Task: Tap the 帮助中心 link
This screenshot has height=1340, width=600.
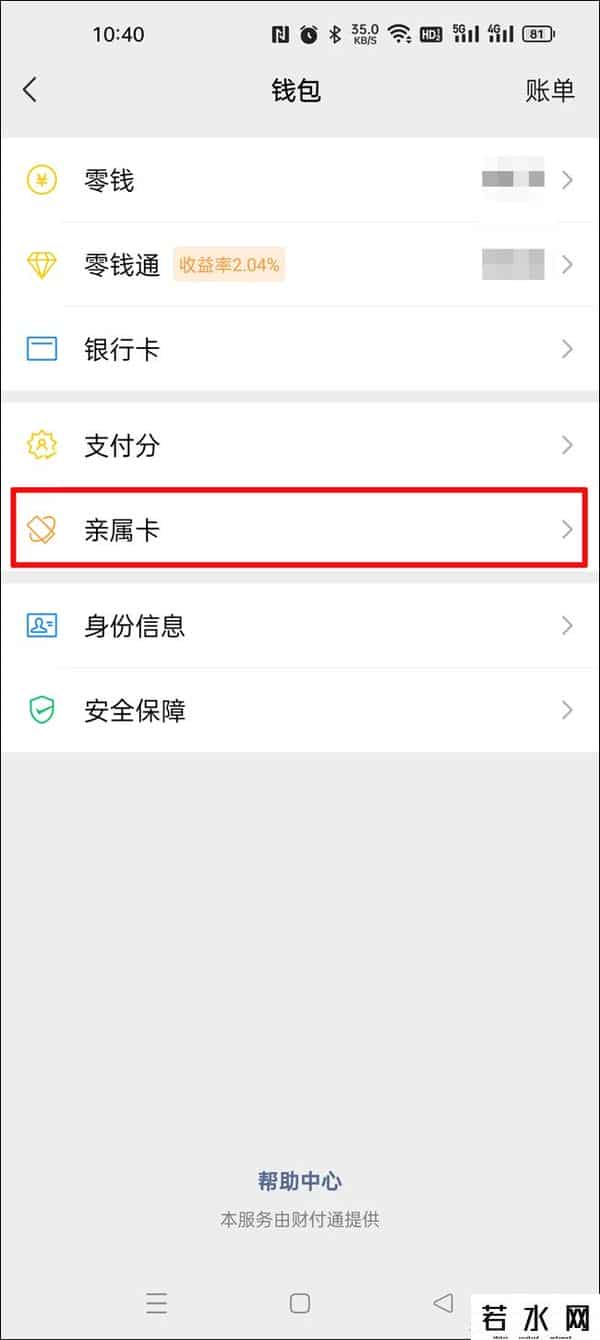Action: tap(300, 1181)
